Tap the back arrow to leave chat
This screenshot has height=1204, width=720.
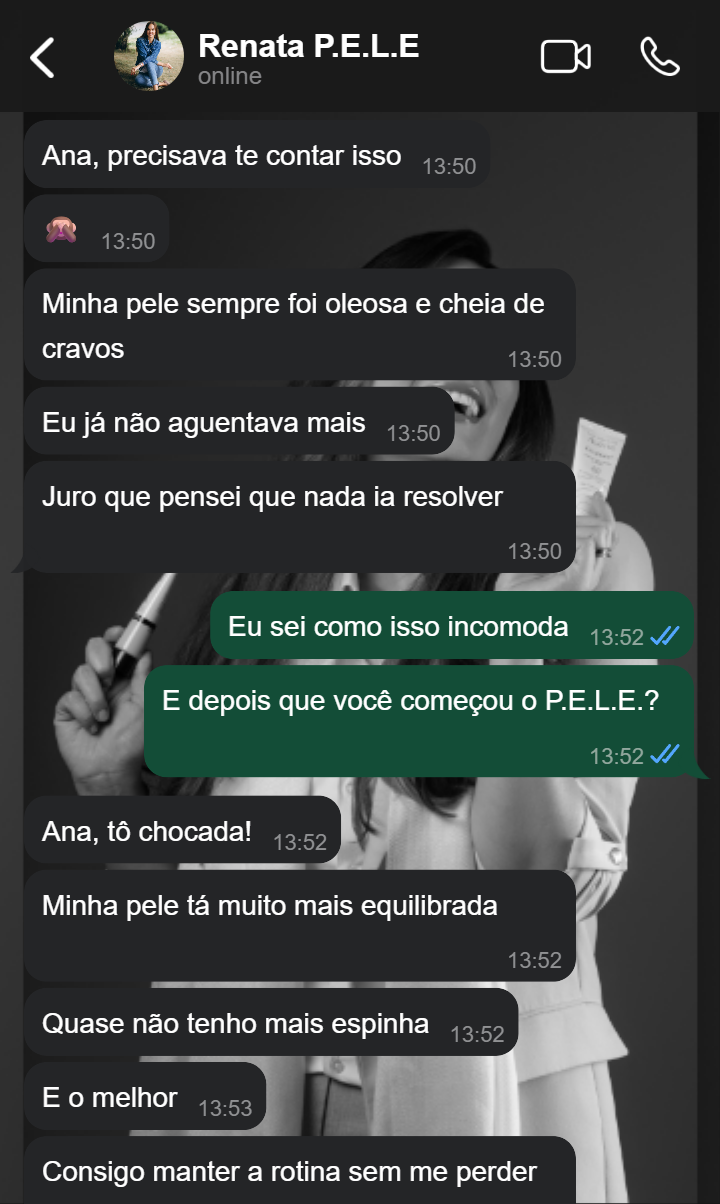pos(42,56)
